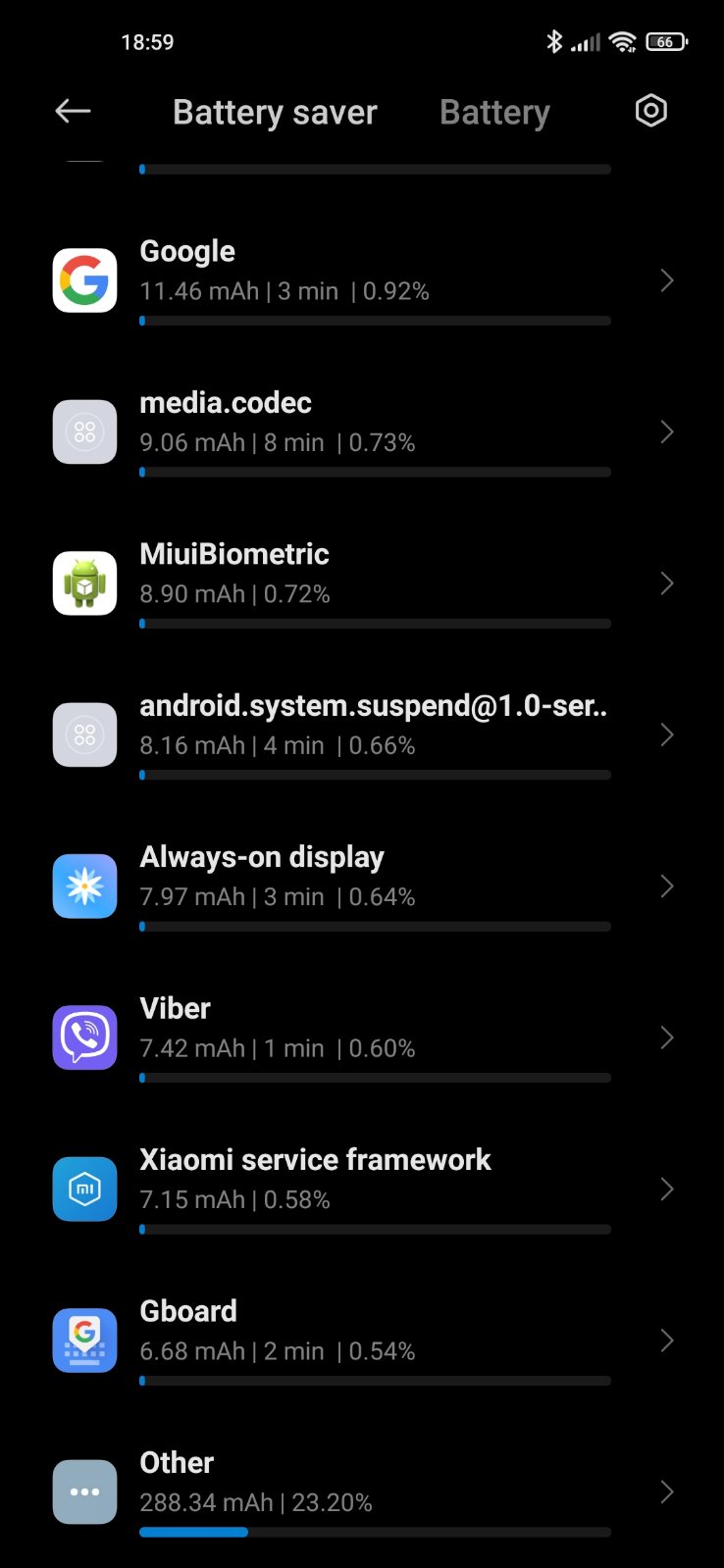Open android.system.suspend usage row

(x=362, y=735)
